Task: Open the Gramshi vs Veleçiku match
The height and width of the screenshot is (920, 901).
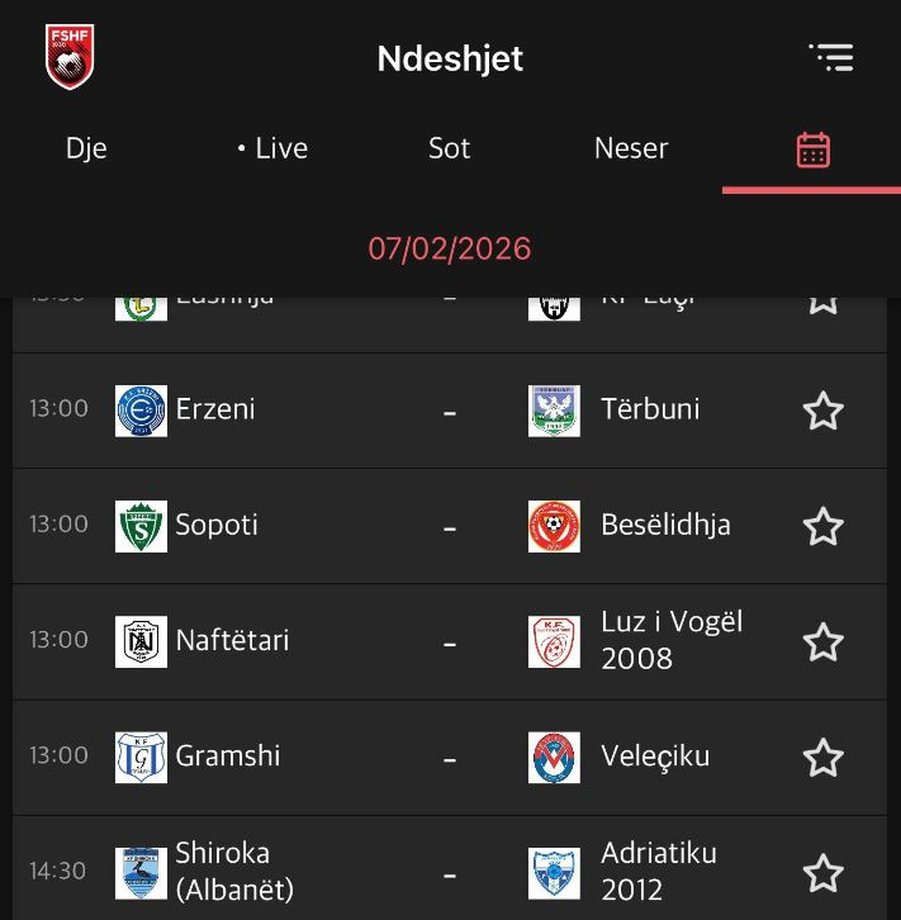Action: [449, 757]
